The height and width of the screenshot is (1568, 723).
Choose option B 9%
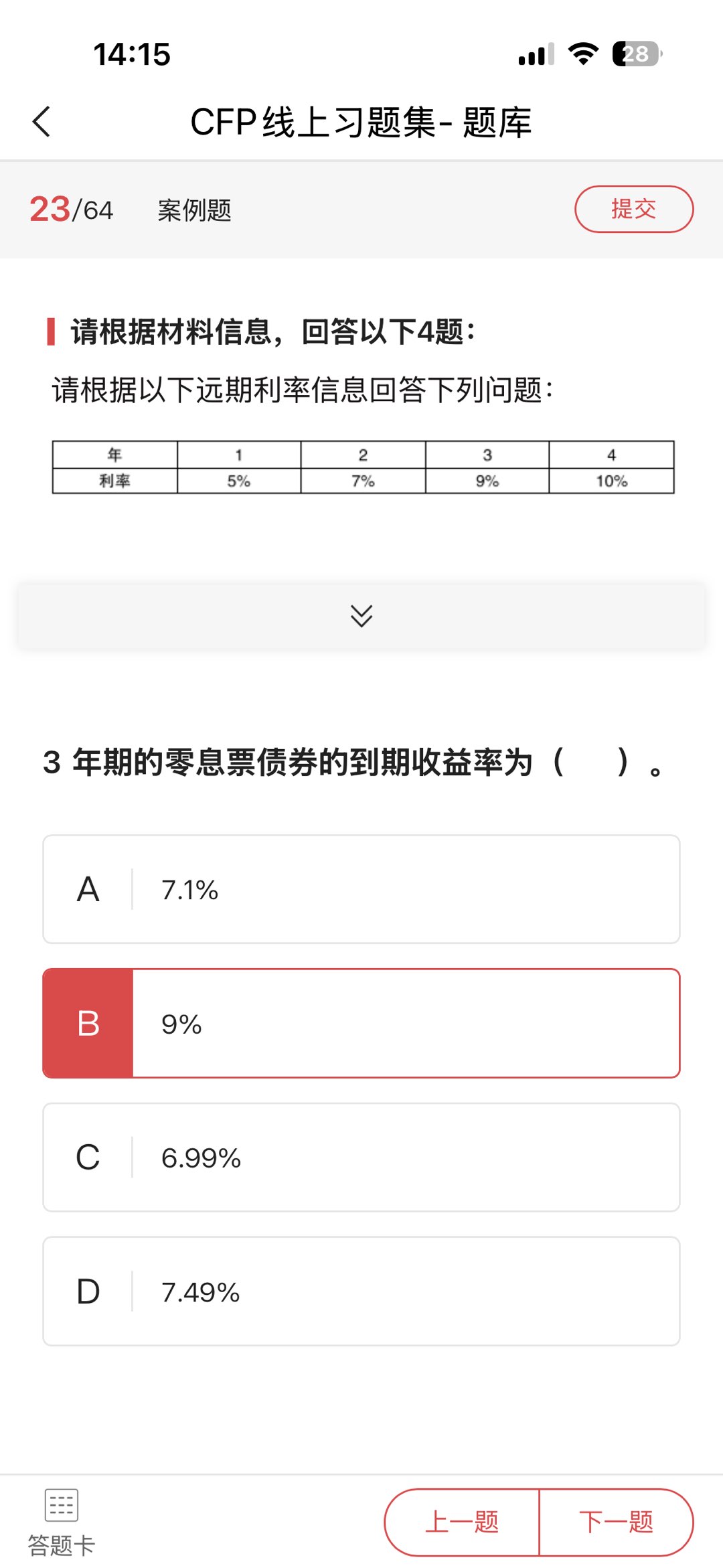(x=361, y=1023)
